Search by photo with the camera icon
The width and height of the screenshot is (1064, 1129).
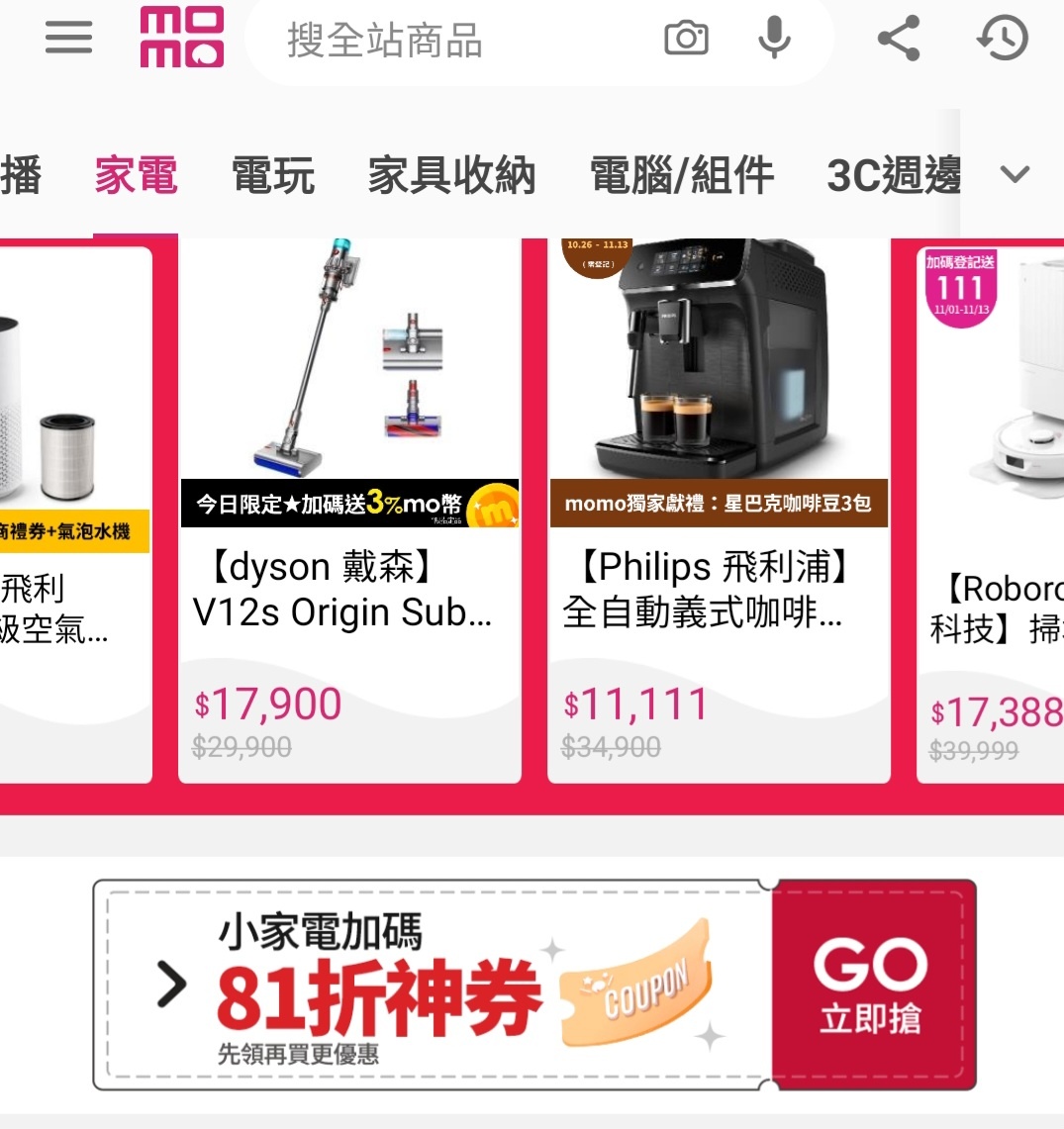[x=686, y=40]
